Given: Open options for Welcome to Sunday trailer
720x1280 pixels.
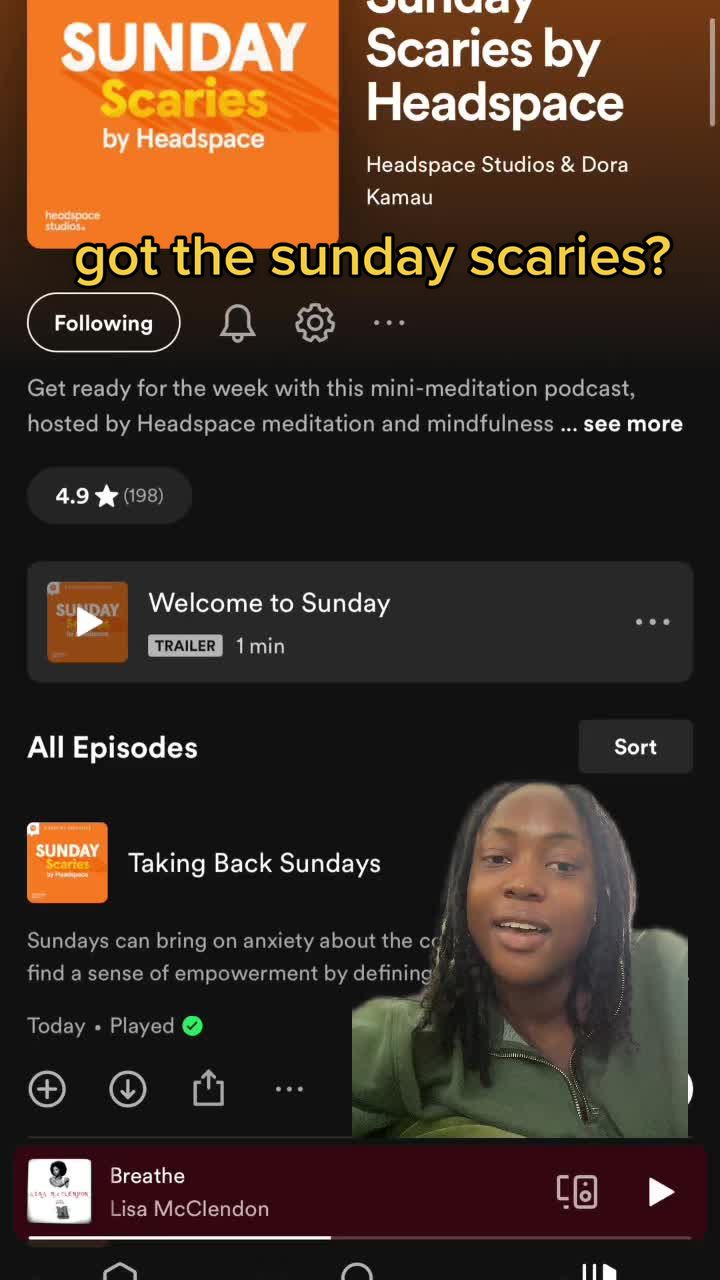Looking at the screenshot, I should pyautogui.click(x=652, y=622).
